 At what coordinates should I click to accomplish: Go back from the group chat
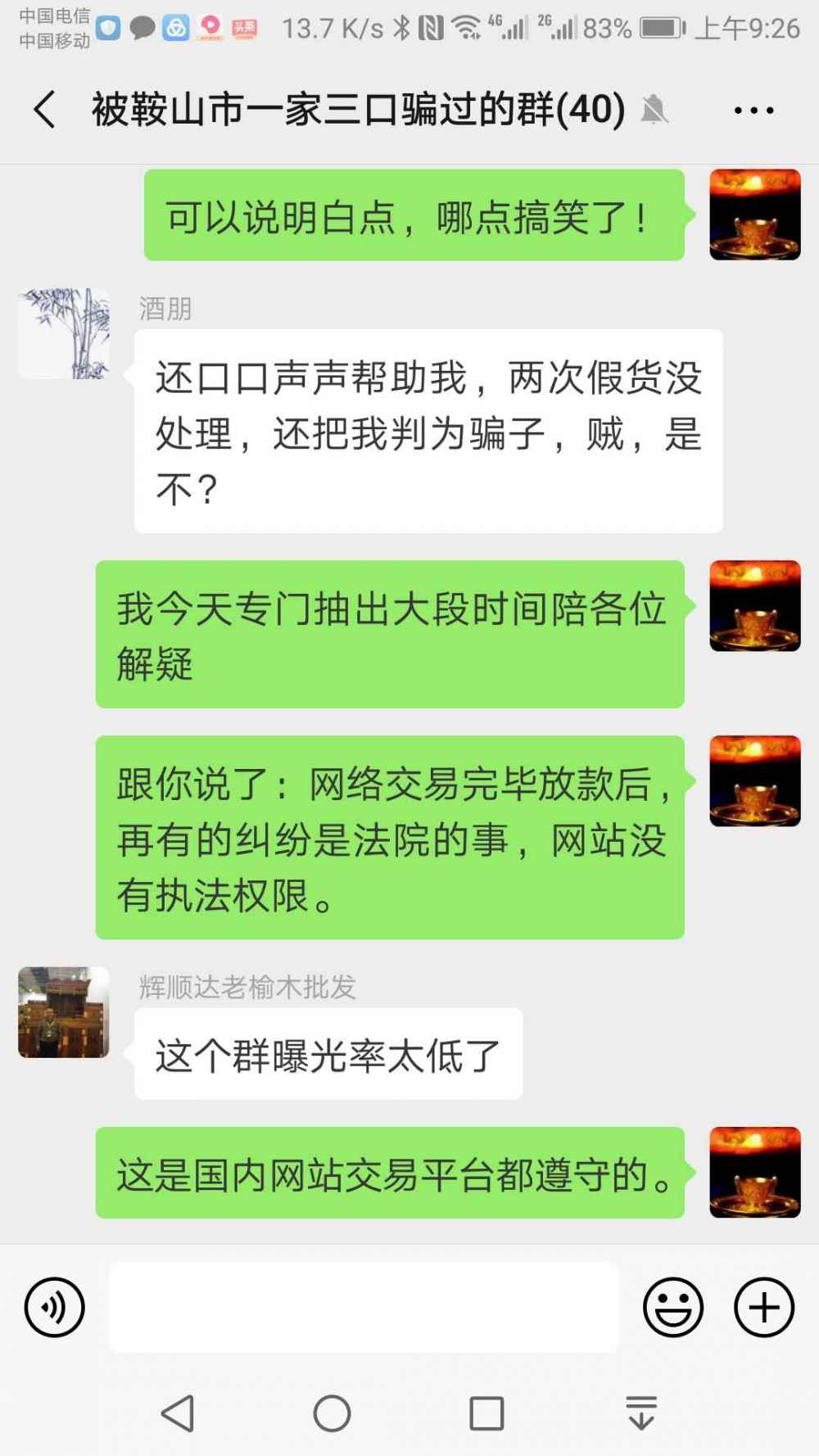click(x=45, y=110)
